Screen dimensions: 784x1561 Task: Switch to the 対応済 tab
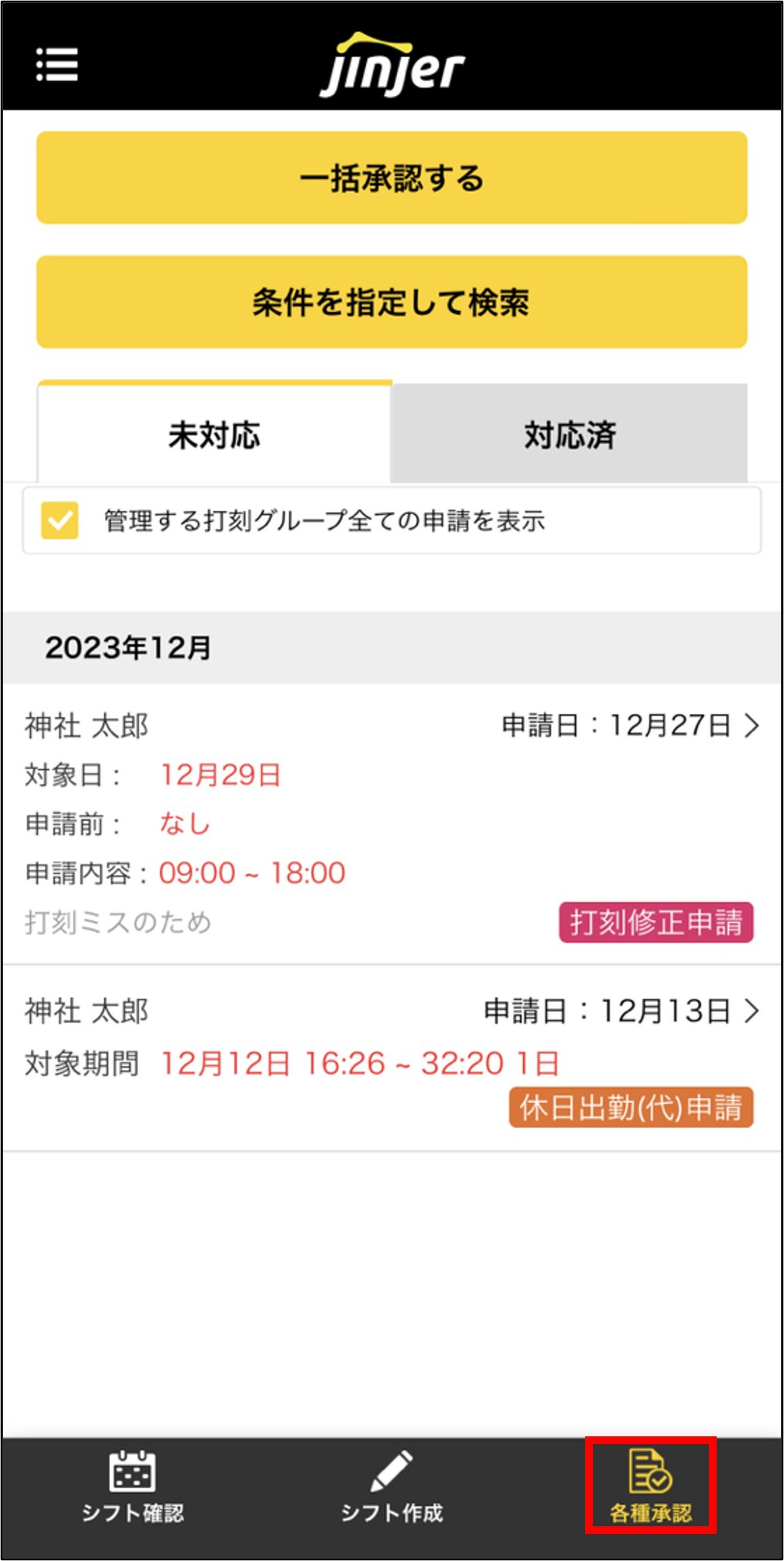pyautogui.click(x=570, y=434)
